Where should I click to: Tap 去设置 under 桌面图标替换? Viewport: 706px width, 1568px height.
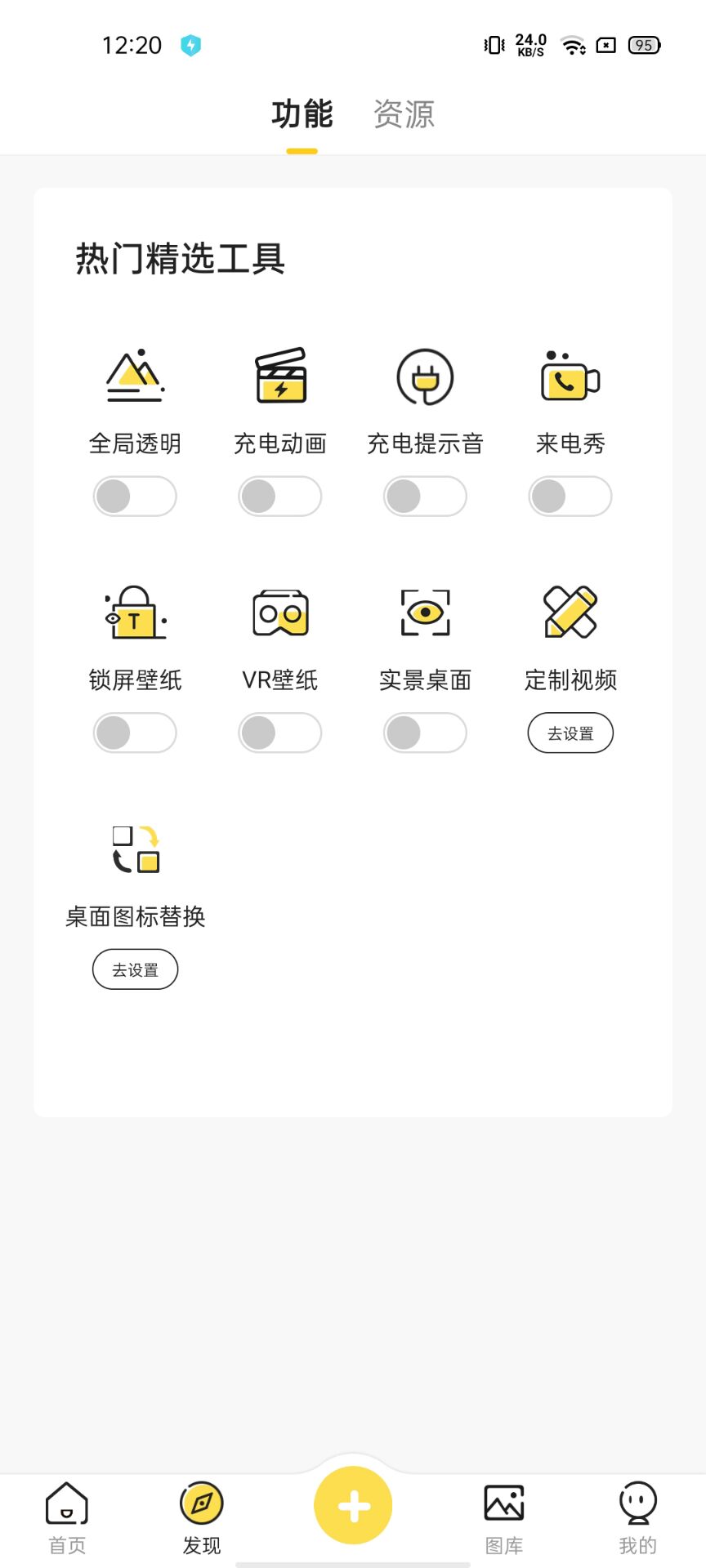[x=135, y=969]
